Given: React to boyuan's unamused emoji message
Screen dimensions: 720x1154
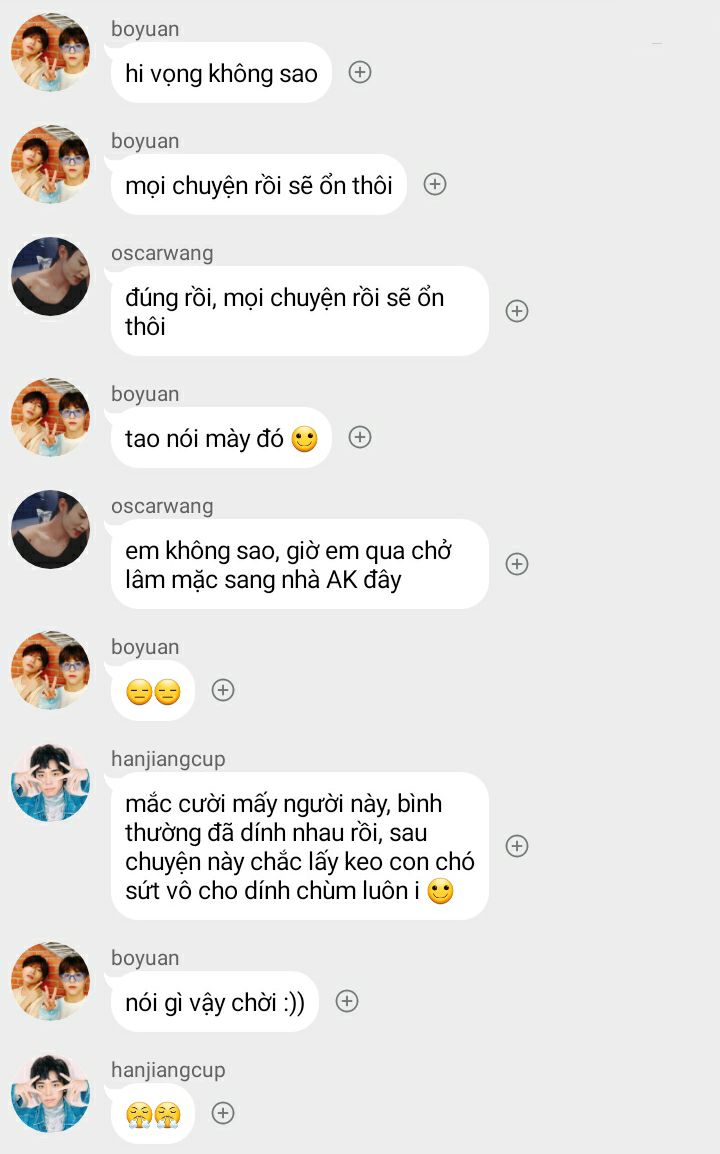Looking at the screenshot, I should (223, 690).
